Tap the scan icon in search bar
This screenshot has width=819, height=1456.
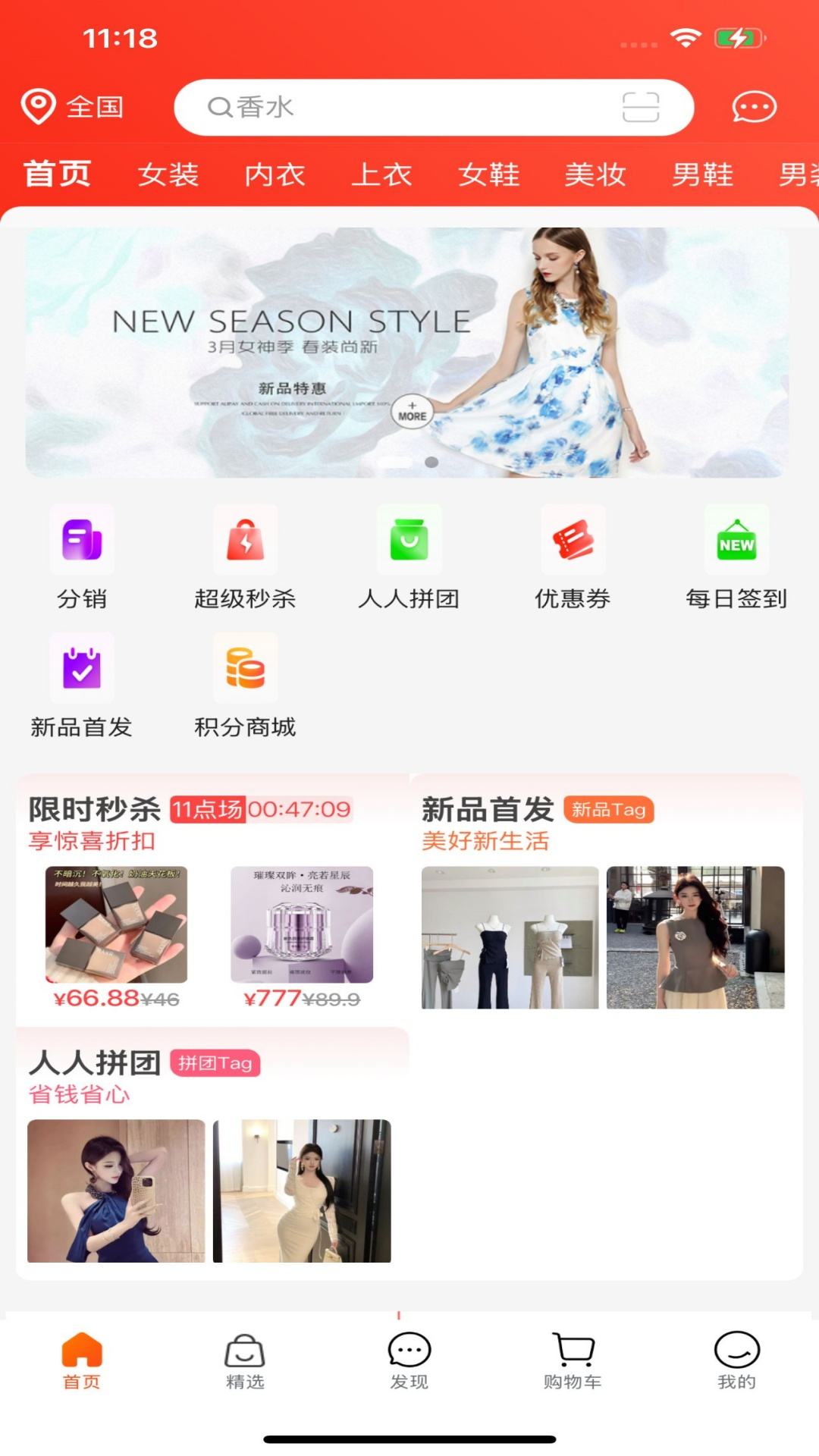click(x=640, y=107)
